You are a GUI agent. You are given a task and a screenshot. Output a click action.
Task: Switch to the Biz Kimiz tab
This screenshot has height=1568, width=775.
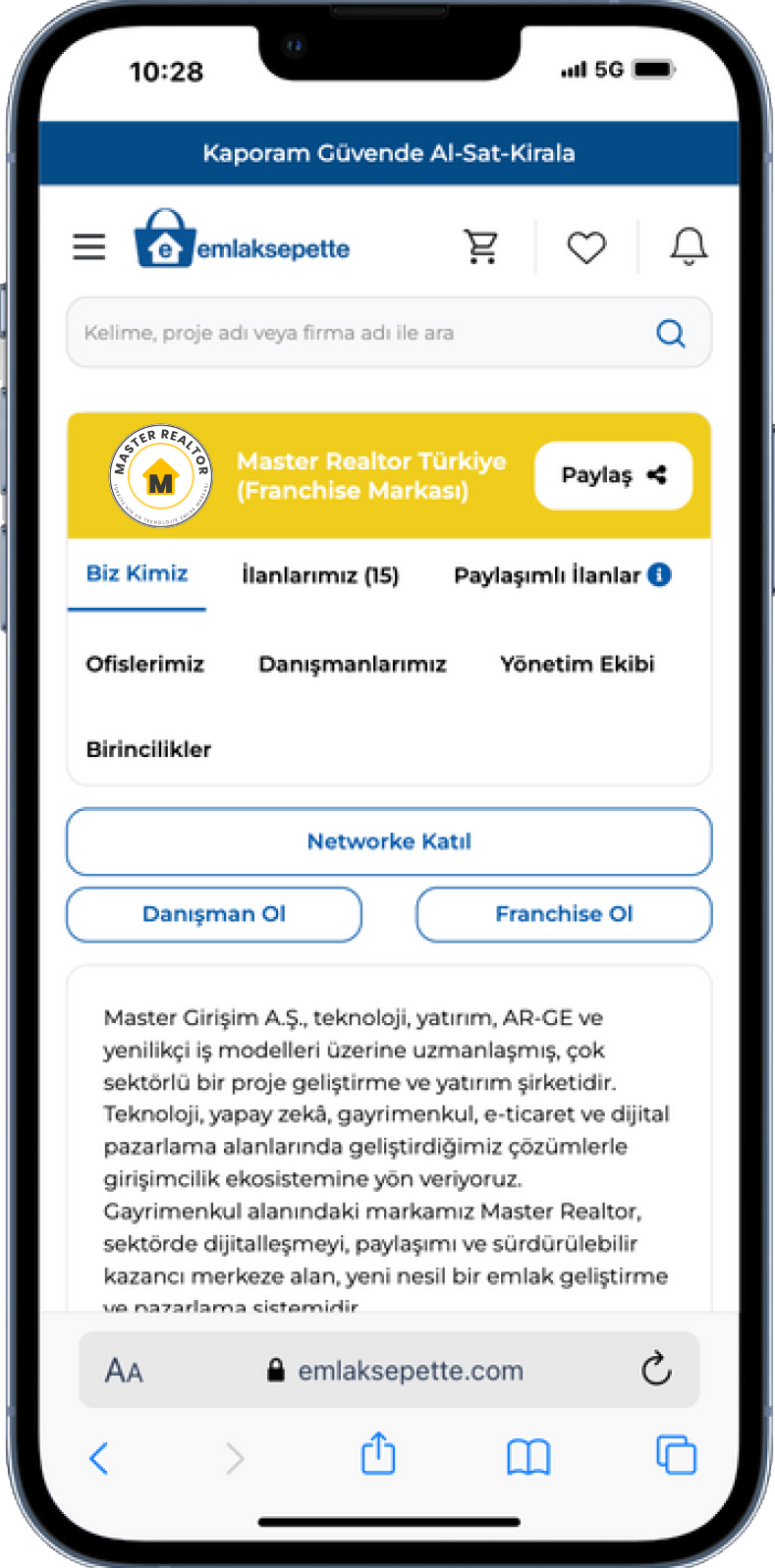point(137,574)
